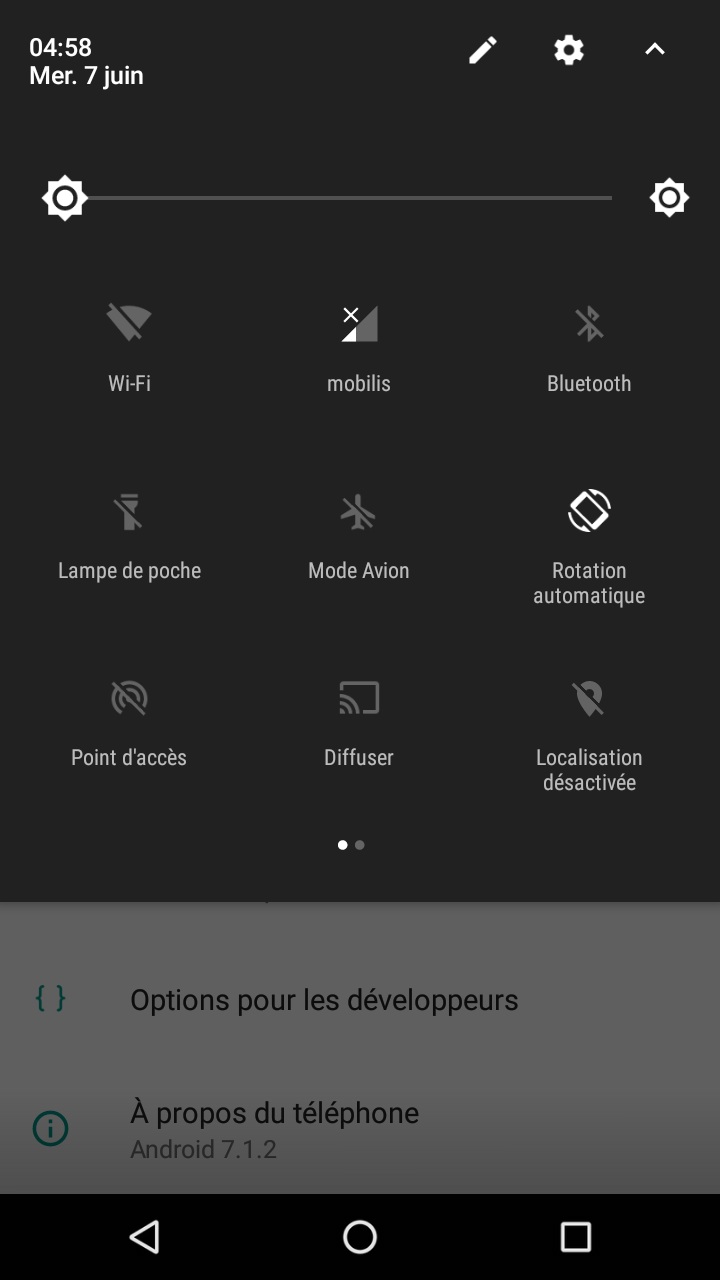Enable location via Localisation désactivée tile
720x1280 pixels.
[x=589, y=733]
